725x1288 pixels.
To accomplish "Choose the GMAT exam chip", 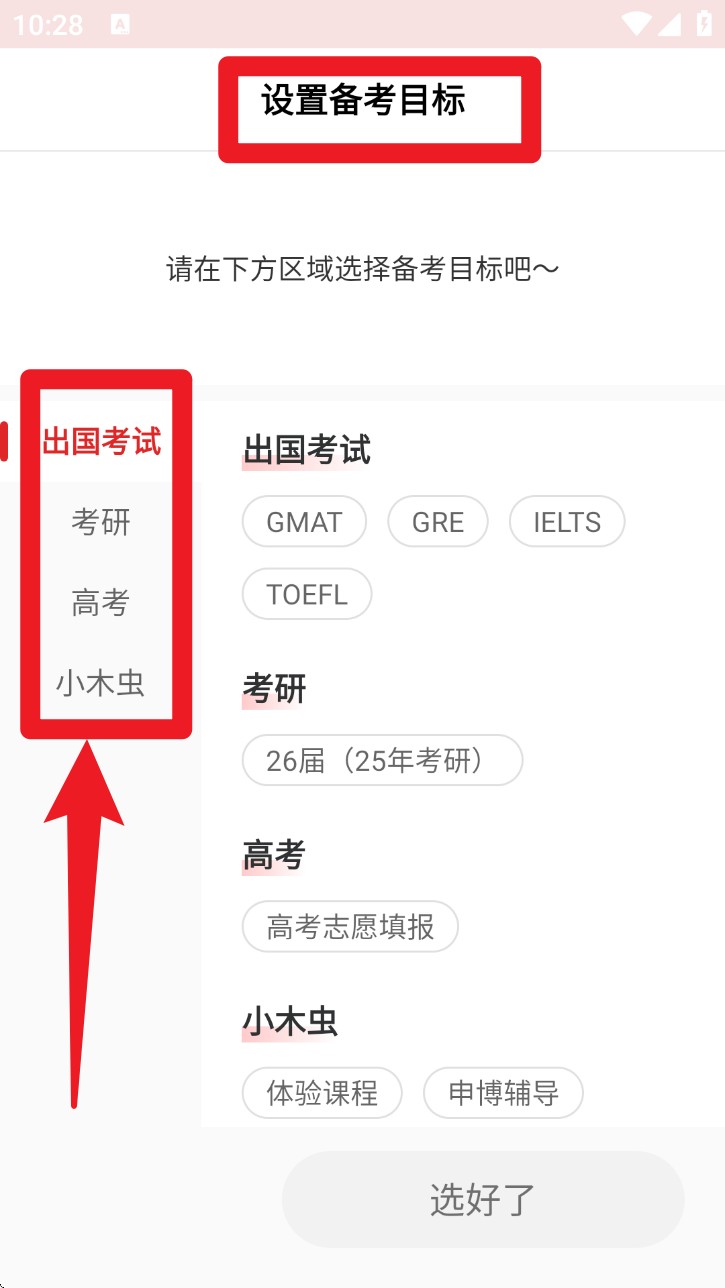I will click(304, 522).
